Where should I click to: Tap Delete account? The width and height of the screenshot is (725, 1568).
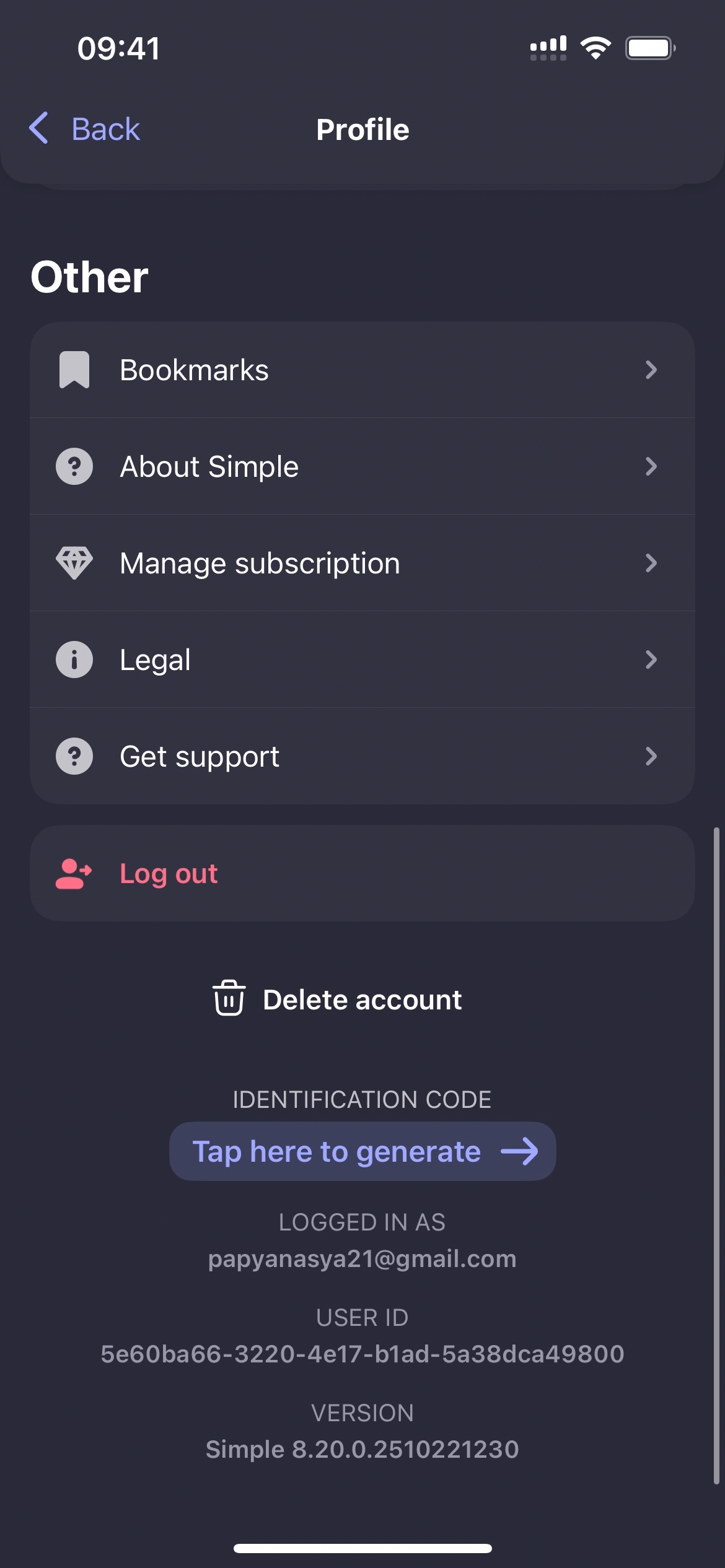tap(338, 1000)
